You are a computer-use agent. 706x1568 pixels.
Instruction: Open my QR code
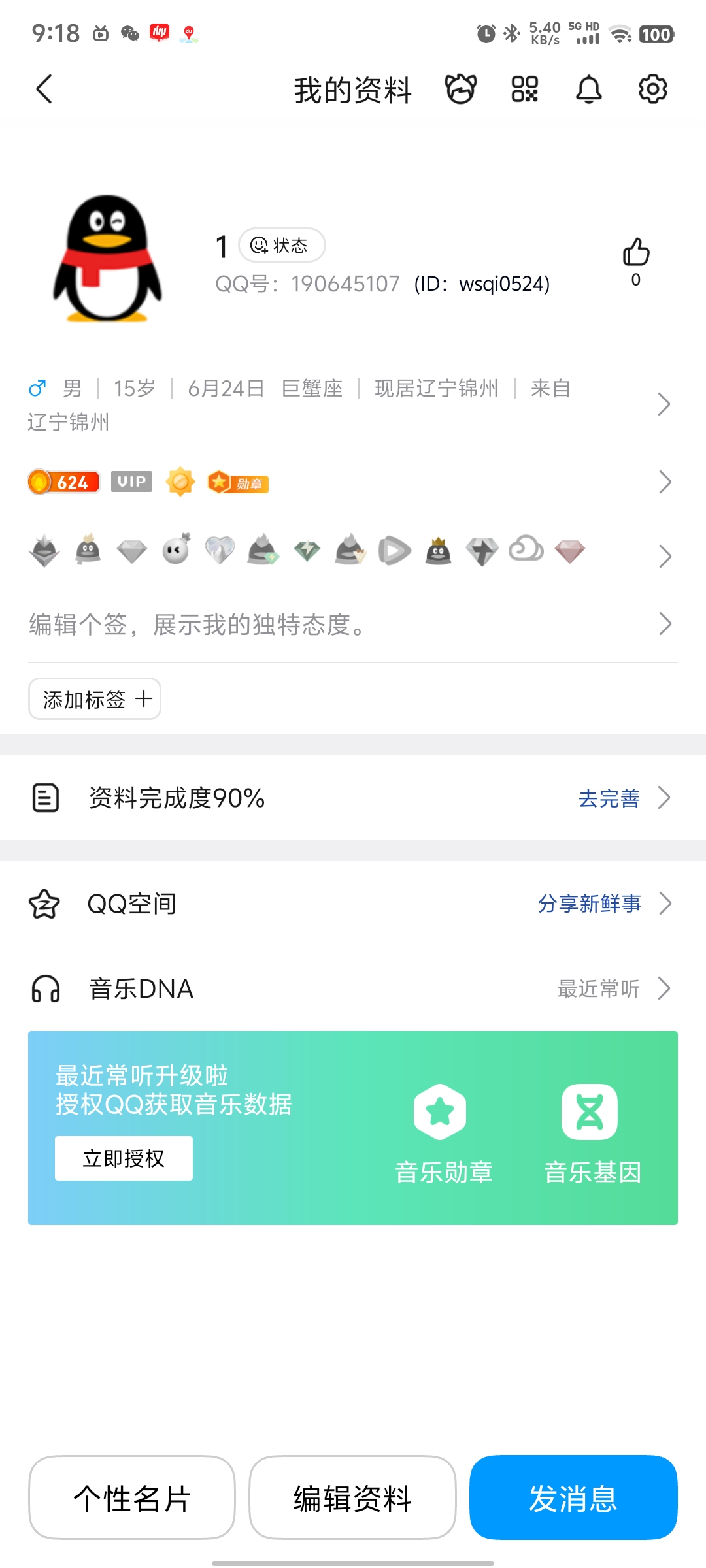(525, 90)
